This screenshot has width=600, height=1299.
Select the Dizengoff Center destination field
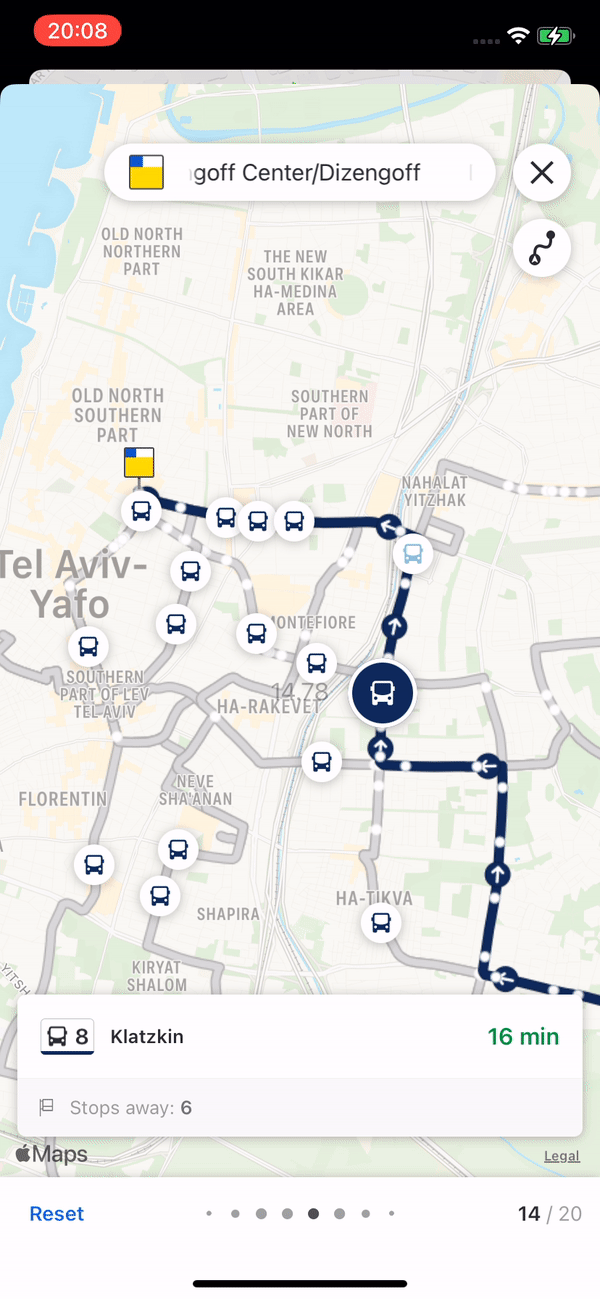coord(300,174)
